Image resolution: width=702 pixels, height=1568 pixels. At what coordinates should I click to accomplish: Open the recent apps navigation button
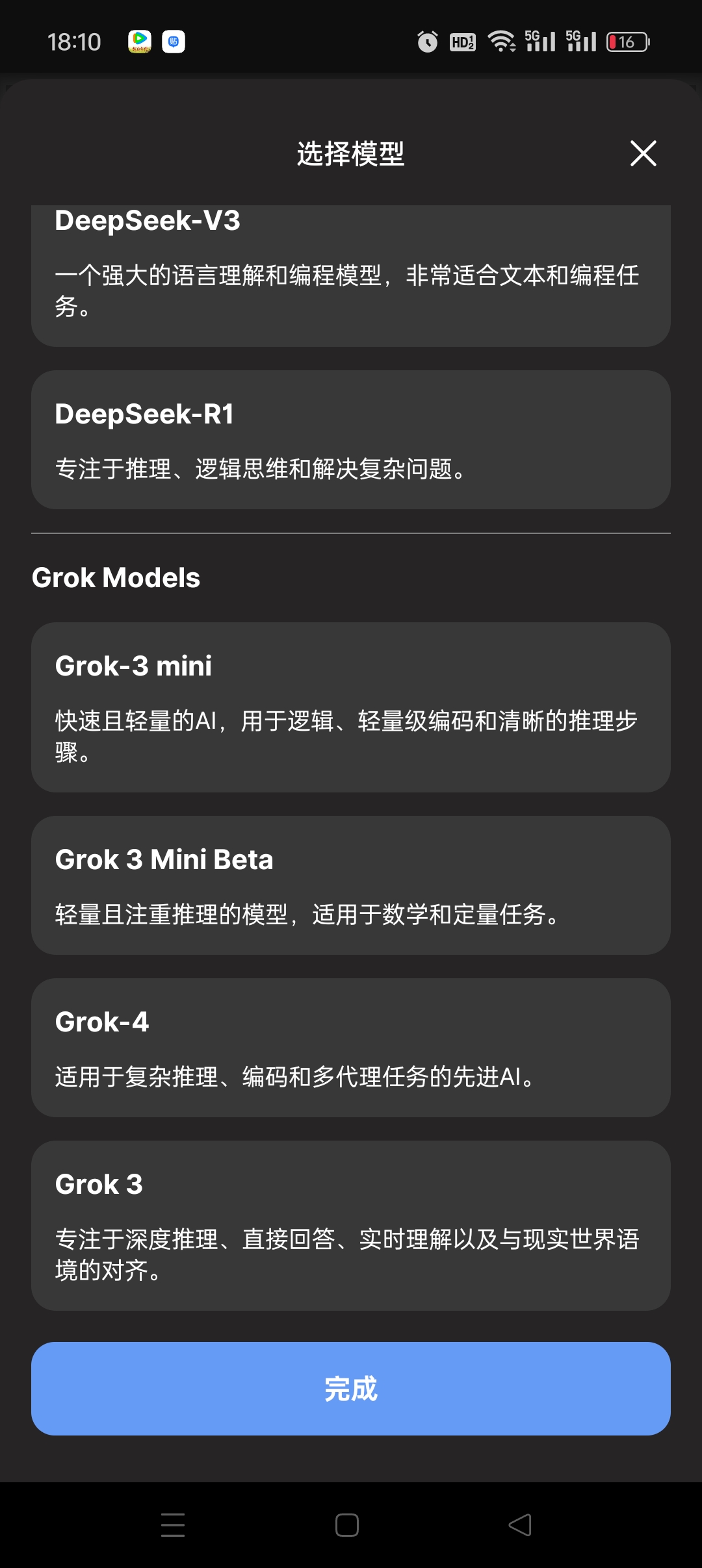pyautogui.click(x=172, y=1524)
